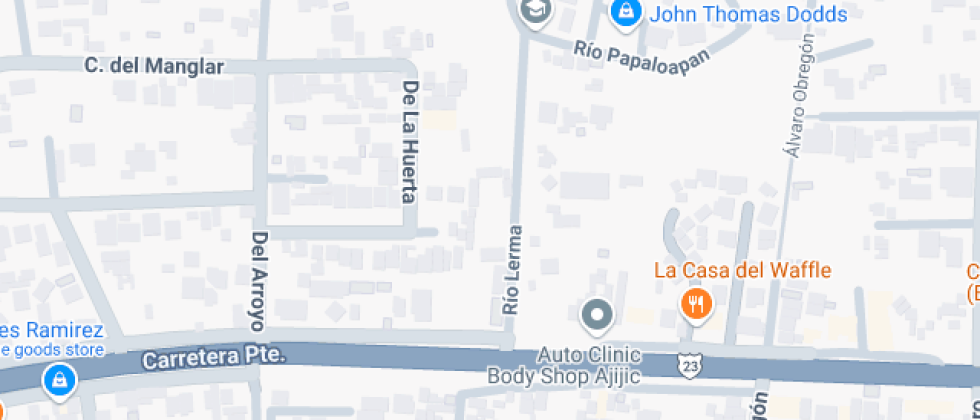Image resolution: width=980 pixels, height=420 pixels.
Task: Tap the John Thomas Dodds shop pin
Action: click(625, 13)
